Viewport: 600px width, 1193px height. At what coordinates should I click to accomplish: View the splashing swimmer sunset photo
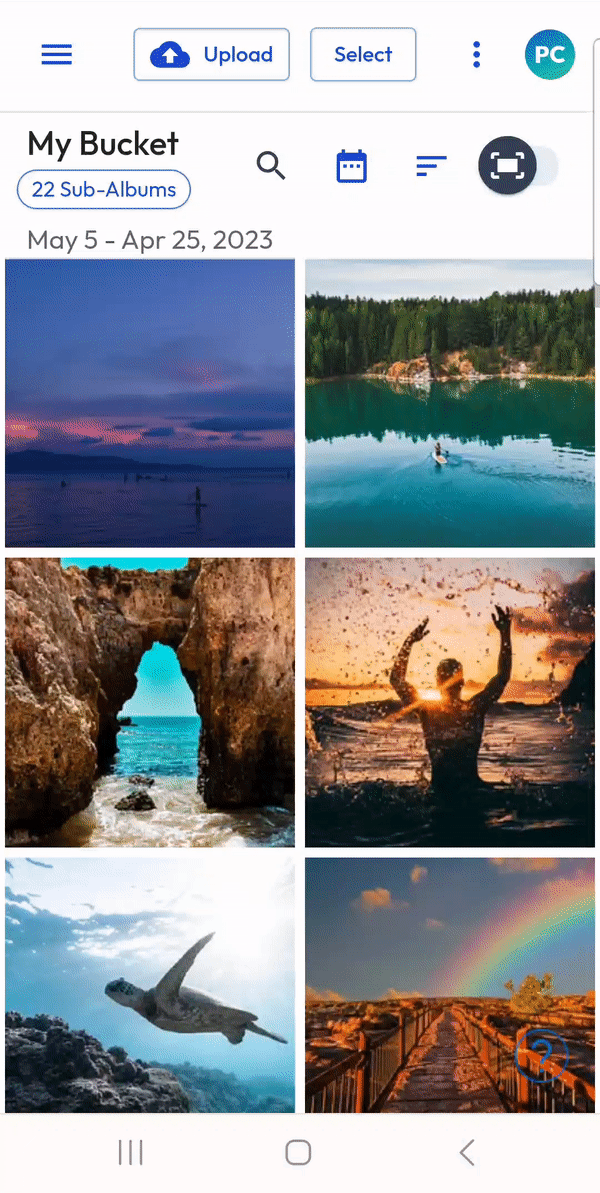coord(449,702)
